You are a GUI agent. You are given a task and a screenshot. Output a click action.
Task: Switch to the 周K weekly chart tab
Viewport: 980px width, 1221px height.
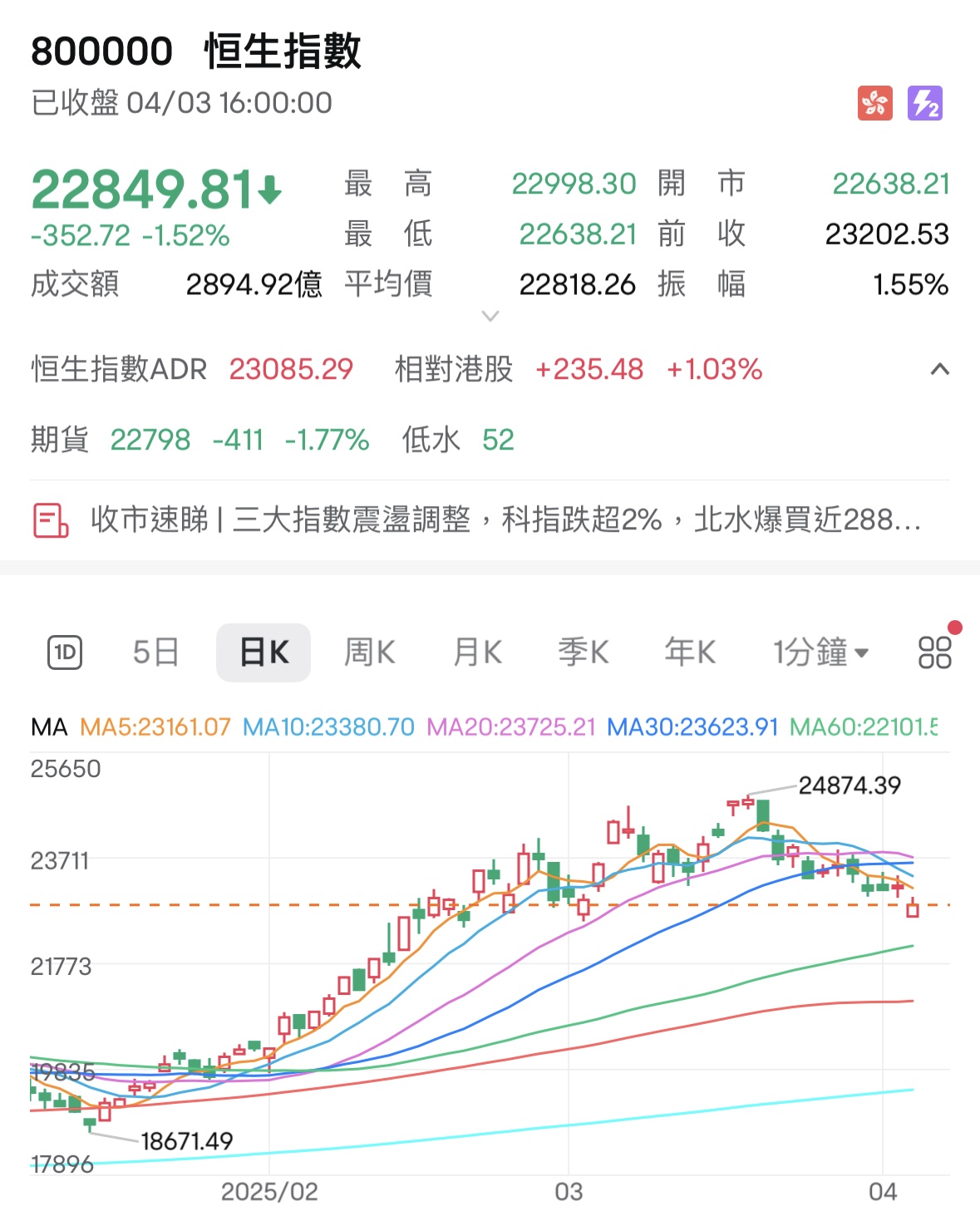tap(368, 652)
